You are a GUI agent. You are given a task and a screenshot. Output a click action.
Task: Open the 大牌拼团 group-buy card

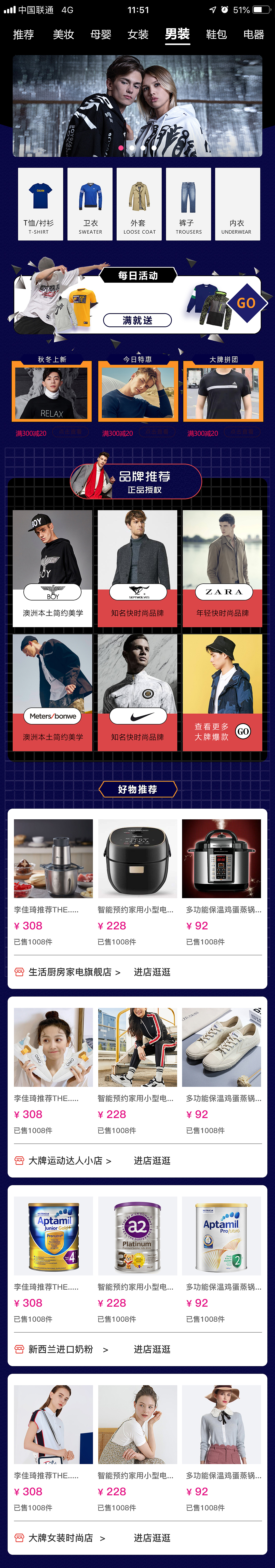click(223, 391)
